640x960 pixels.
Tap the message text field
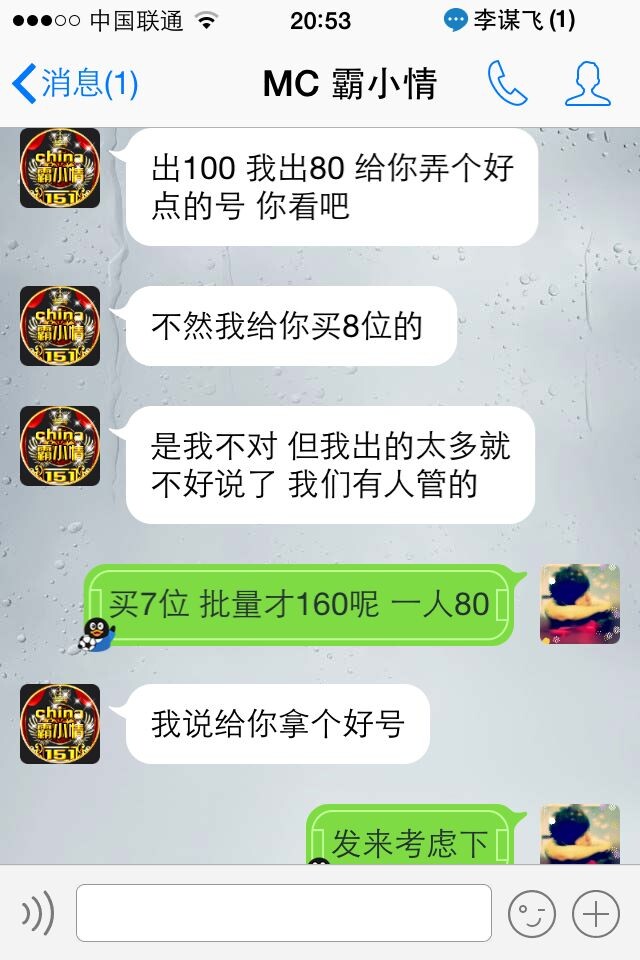(x=284, y=912)
